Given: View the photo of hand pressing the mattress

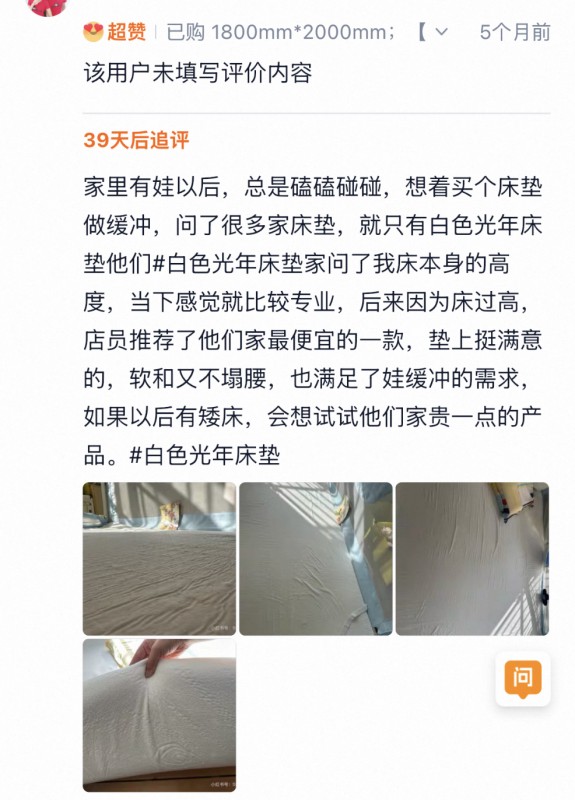Looking at the screenshot, I should 159,715.
